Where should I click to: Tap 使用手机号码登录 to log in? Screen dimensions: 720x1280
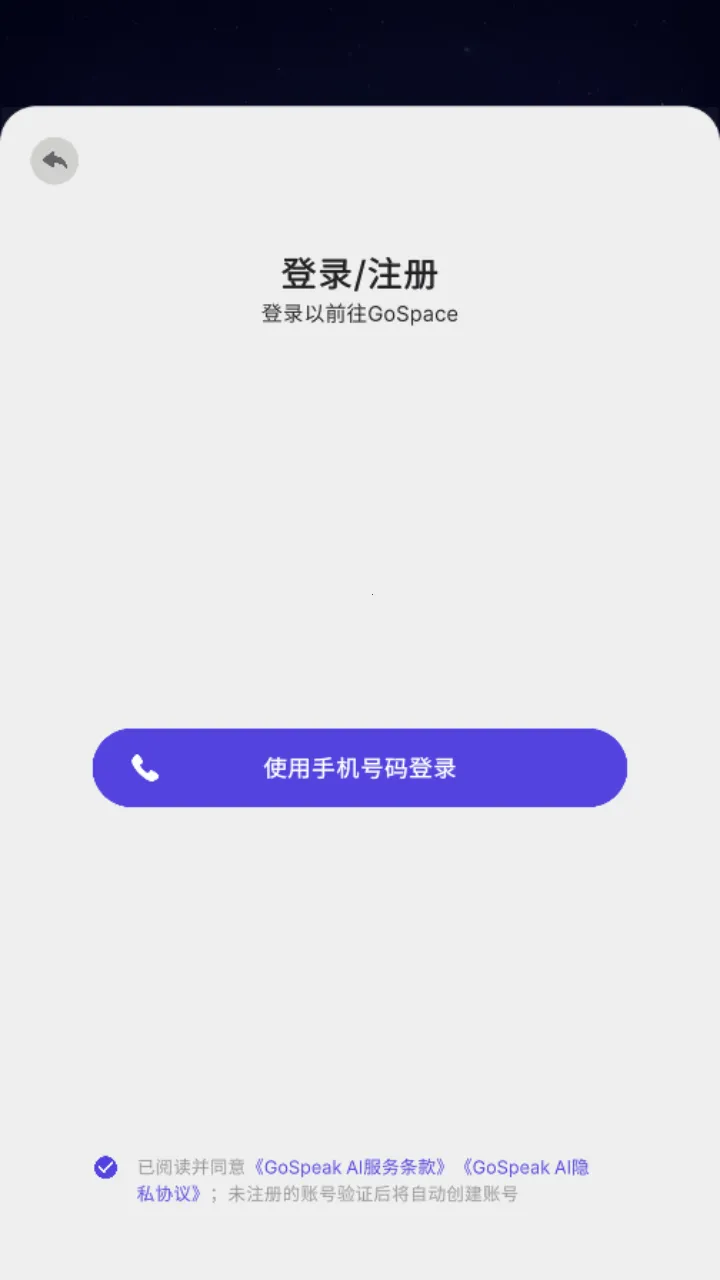[360, 767]
